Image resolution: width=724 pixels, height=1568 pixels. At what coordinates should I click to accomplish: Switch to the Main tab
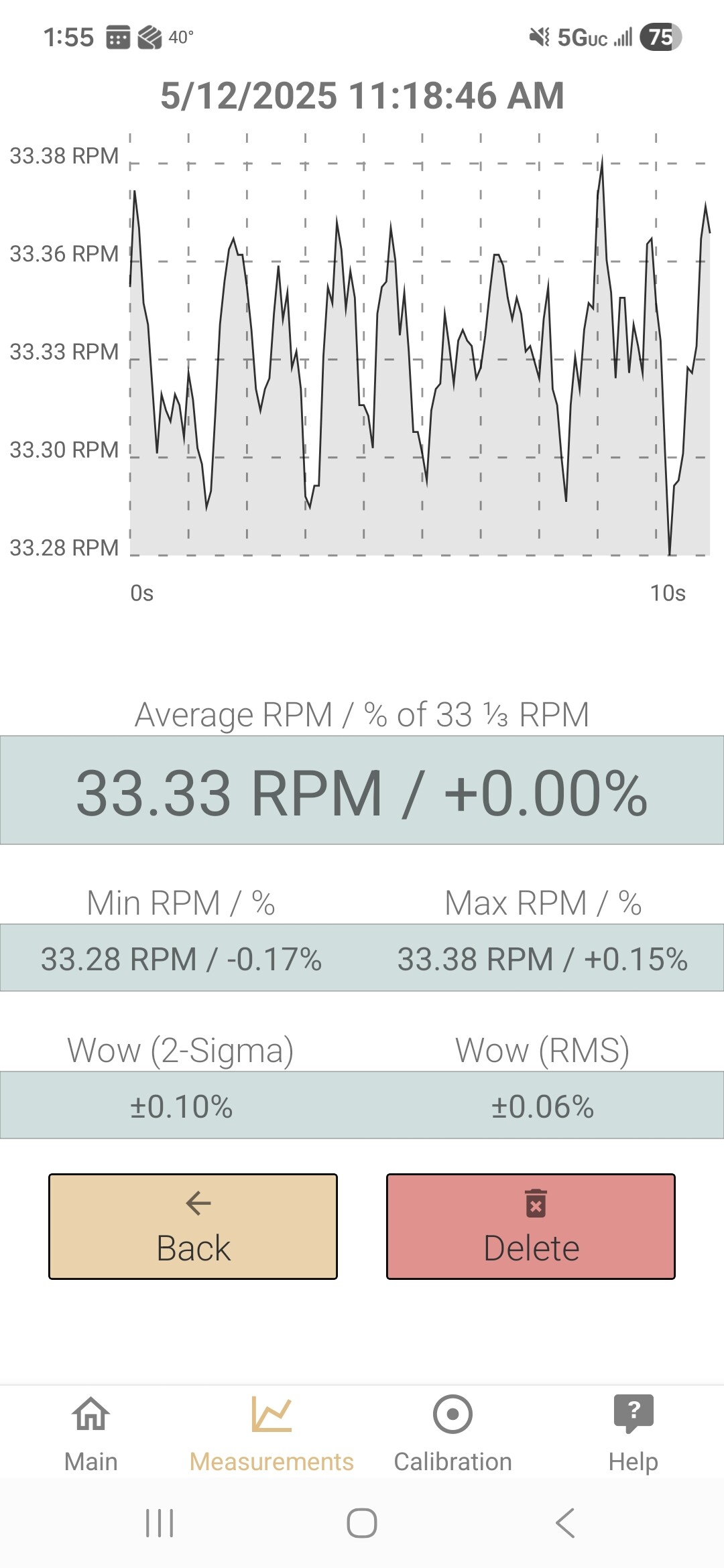click(91, 1434)
